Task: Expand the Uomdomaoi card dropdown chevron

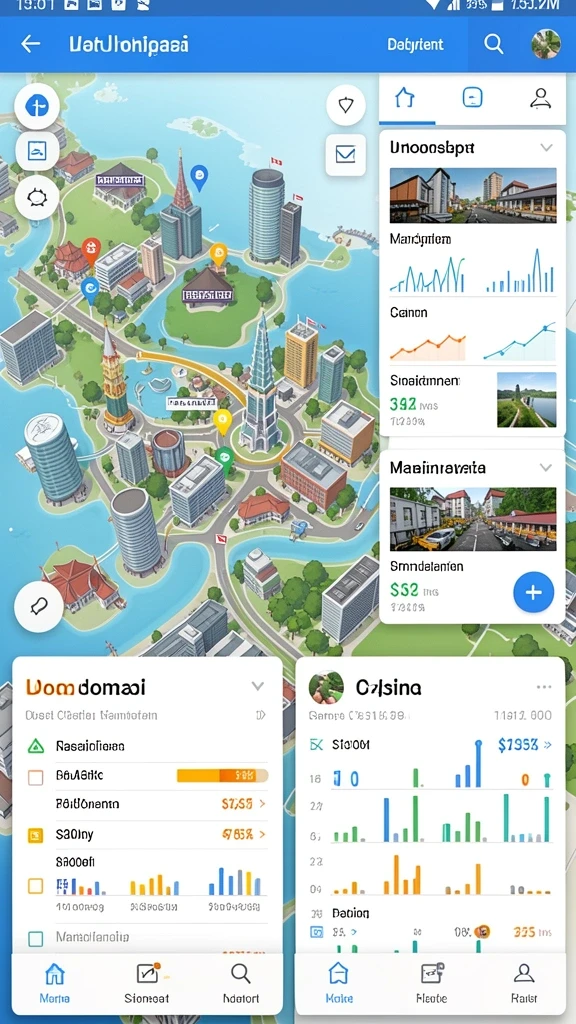Action: coord(258,686)
